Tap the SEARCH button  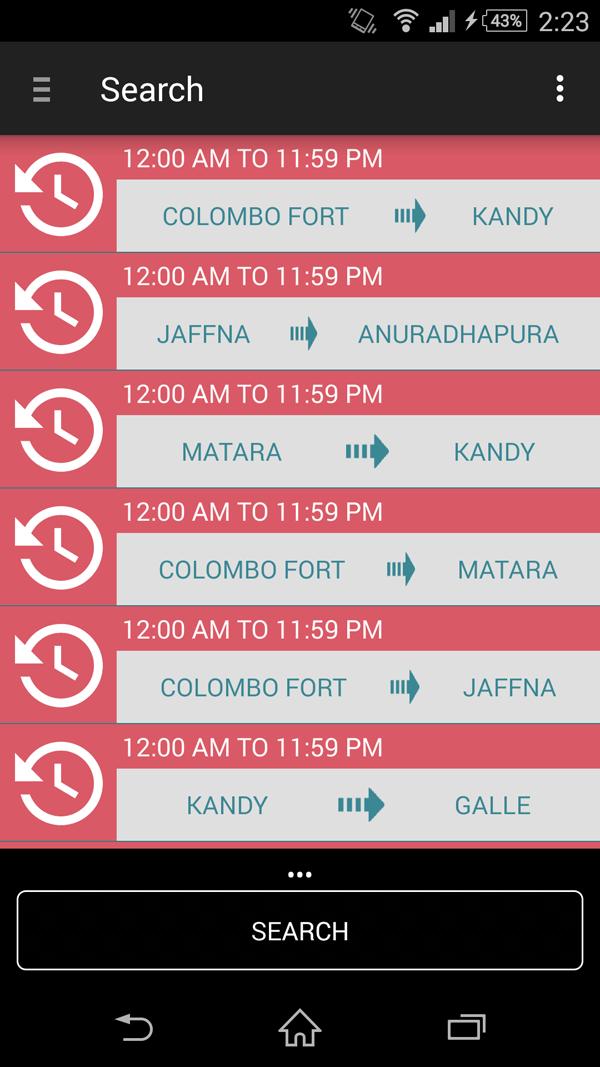click(x=300, y=931)
